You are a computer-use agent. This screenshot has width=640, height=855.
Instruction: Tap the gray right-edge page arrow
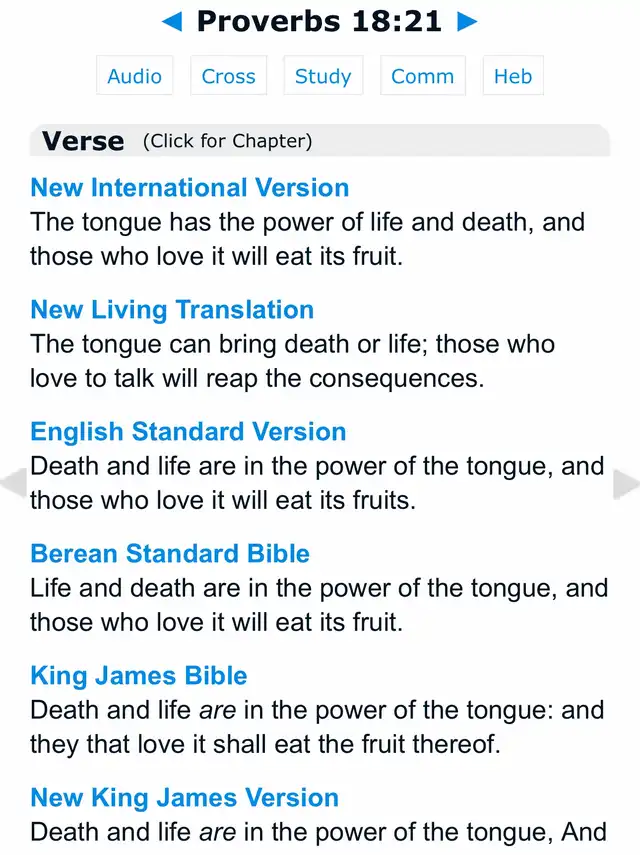pyautogui.click(x=626, y=484)
